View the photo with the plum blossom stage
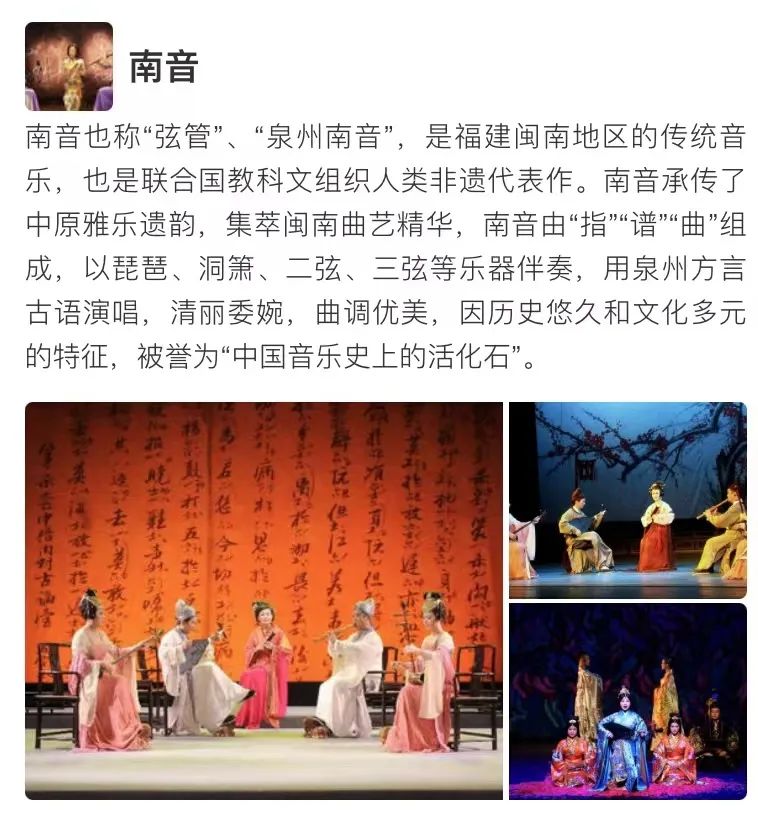 (627, 500)
